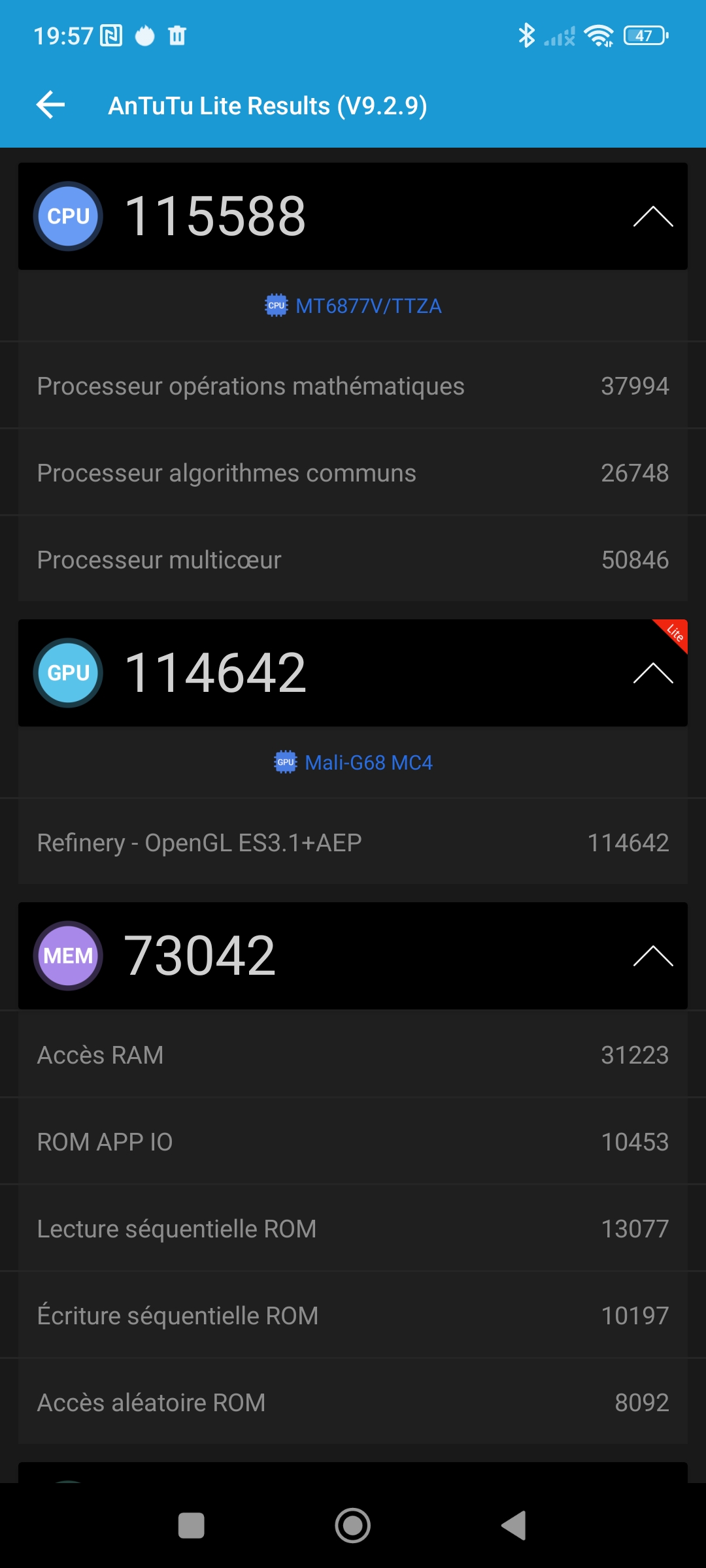Collapse the MEM score section
The height and width of the screenshot is (1568, 706).
pos(652,956)
